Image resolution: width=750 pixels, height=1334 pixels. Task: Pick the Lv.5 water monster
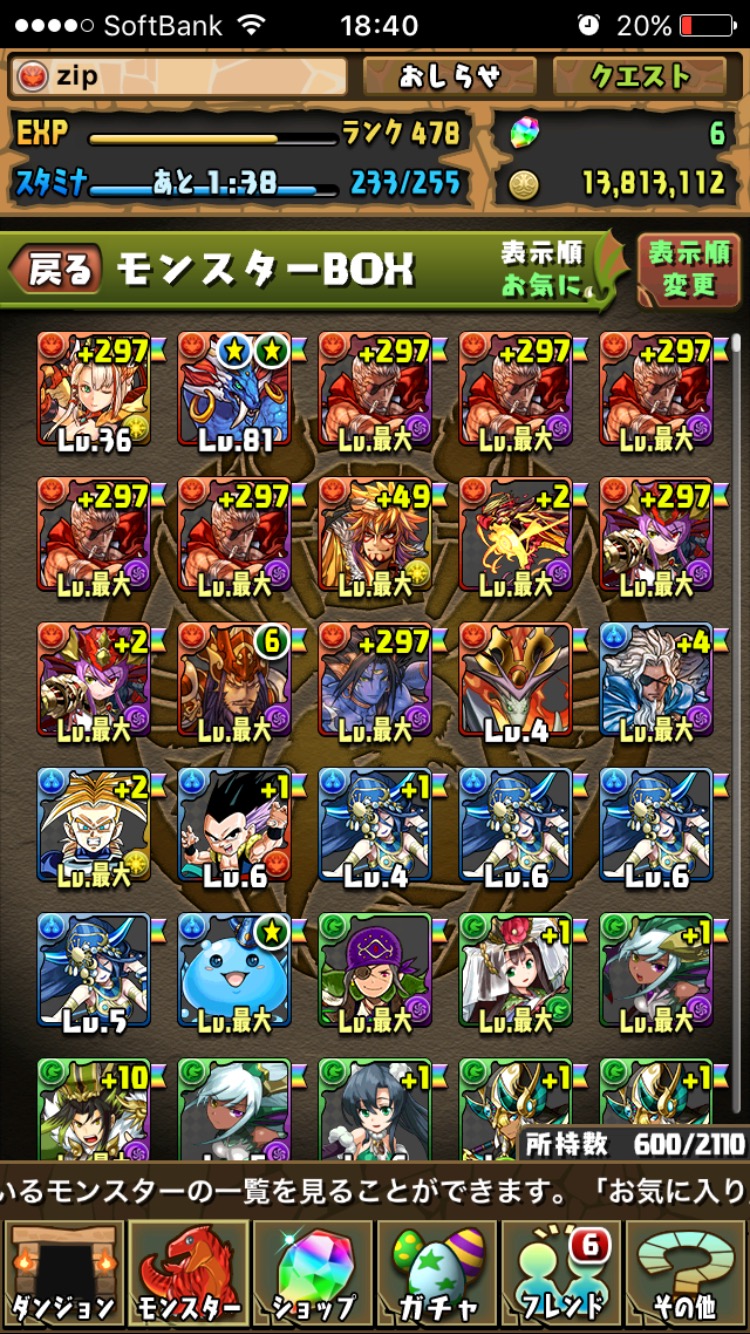coord(93,969)
